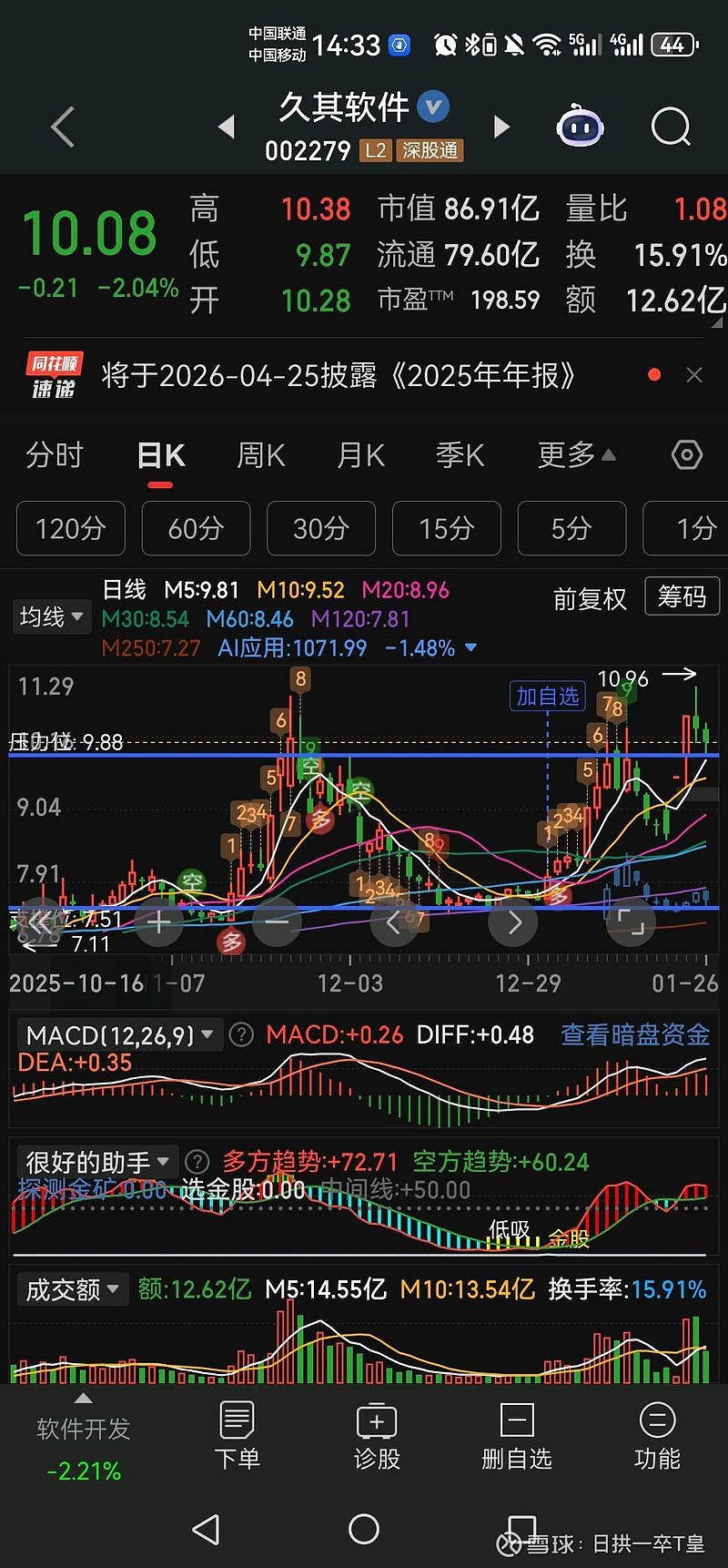Switch to the 分时 intraday tab

click(x=55, y=454)
